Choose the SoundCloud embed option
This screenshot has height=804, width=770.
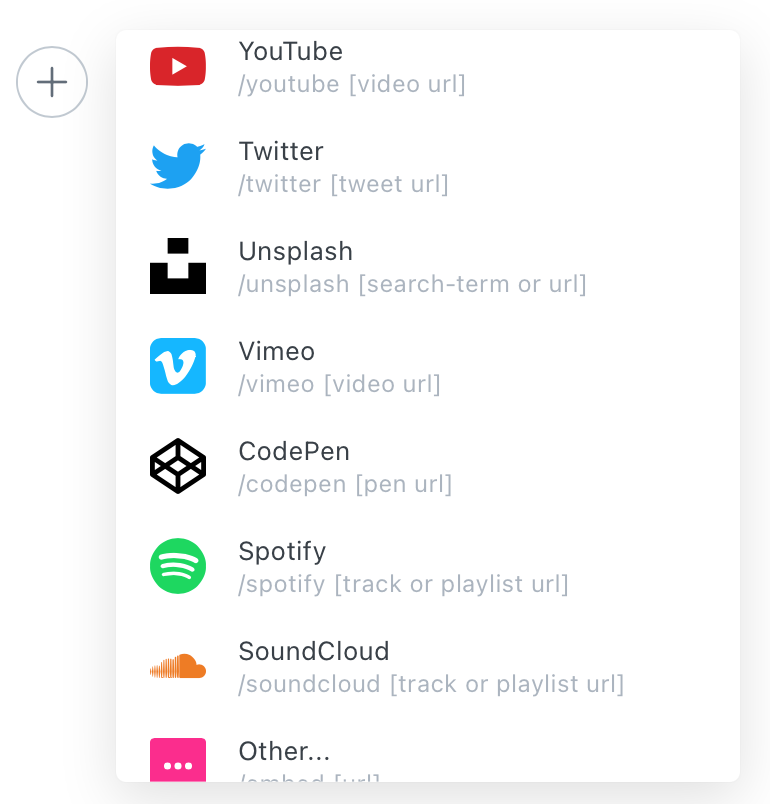[428, 667]
